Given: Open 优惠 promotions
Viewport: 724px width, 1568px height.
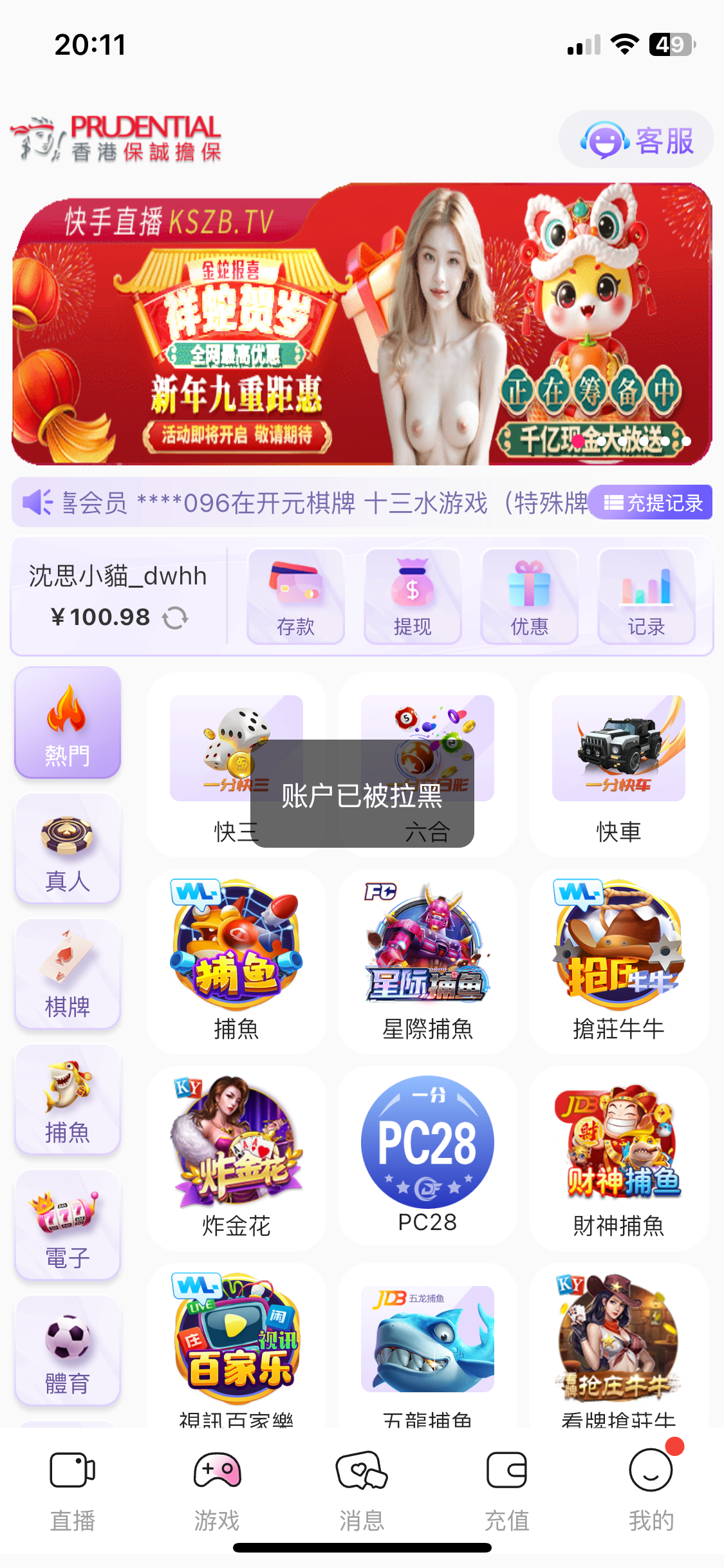Looking at the screenshot, I should click(x=530, y=596).
